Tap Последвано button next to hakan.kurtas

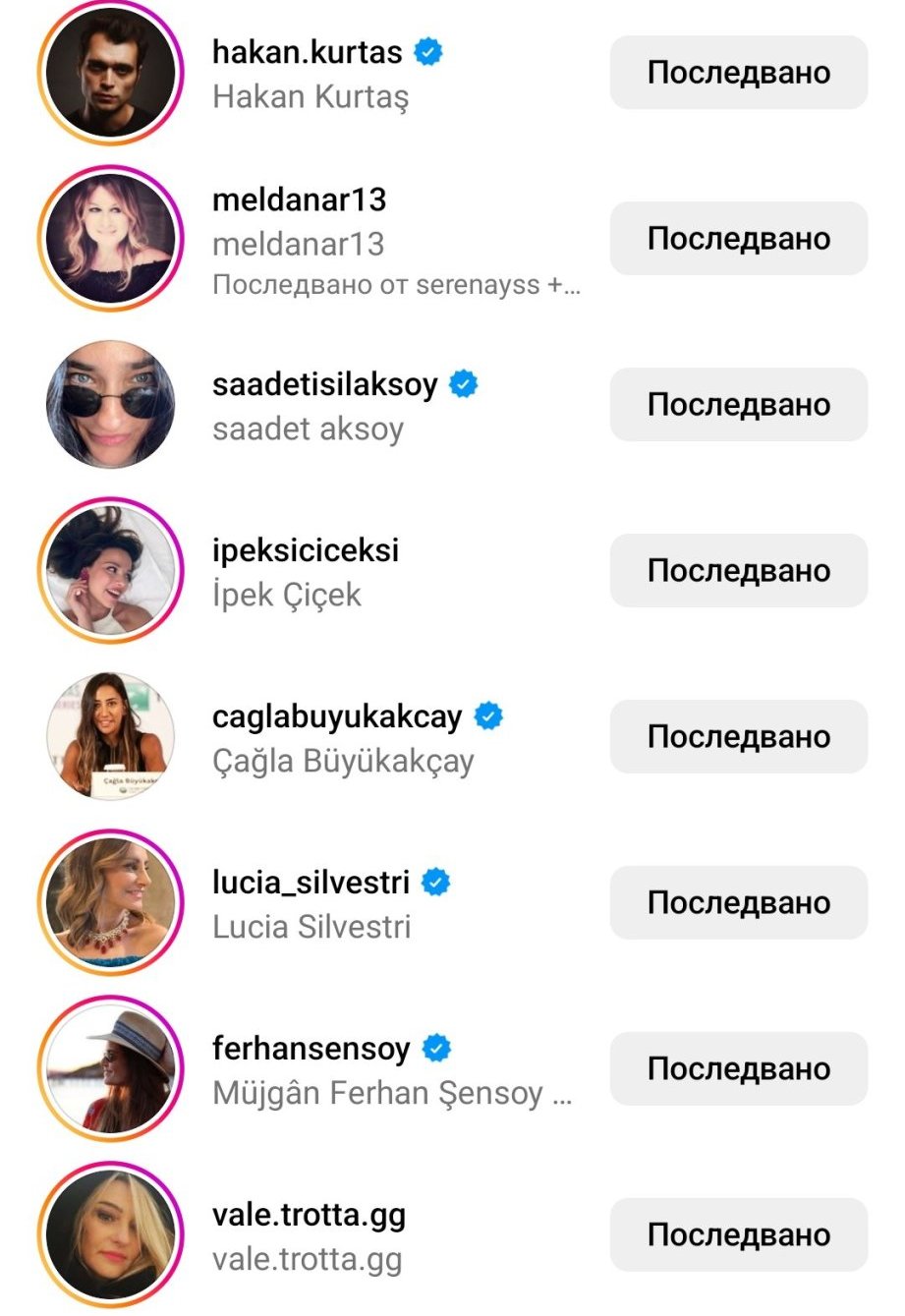point(738,73)
